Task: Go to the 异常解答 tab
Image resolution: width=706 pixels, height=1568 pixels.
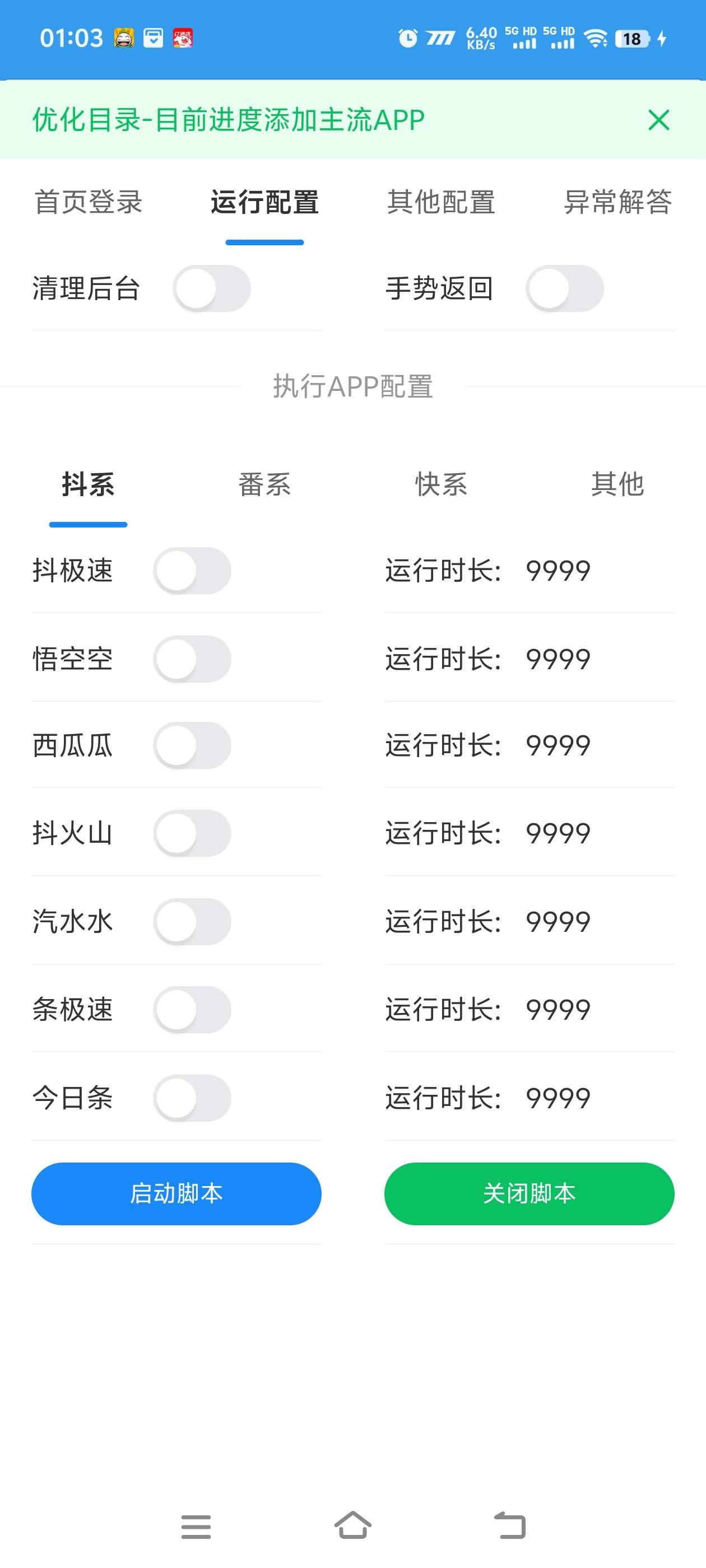Action: (617, 202)
